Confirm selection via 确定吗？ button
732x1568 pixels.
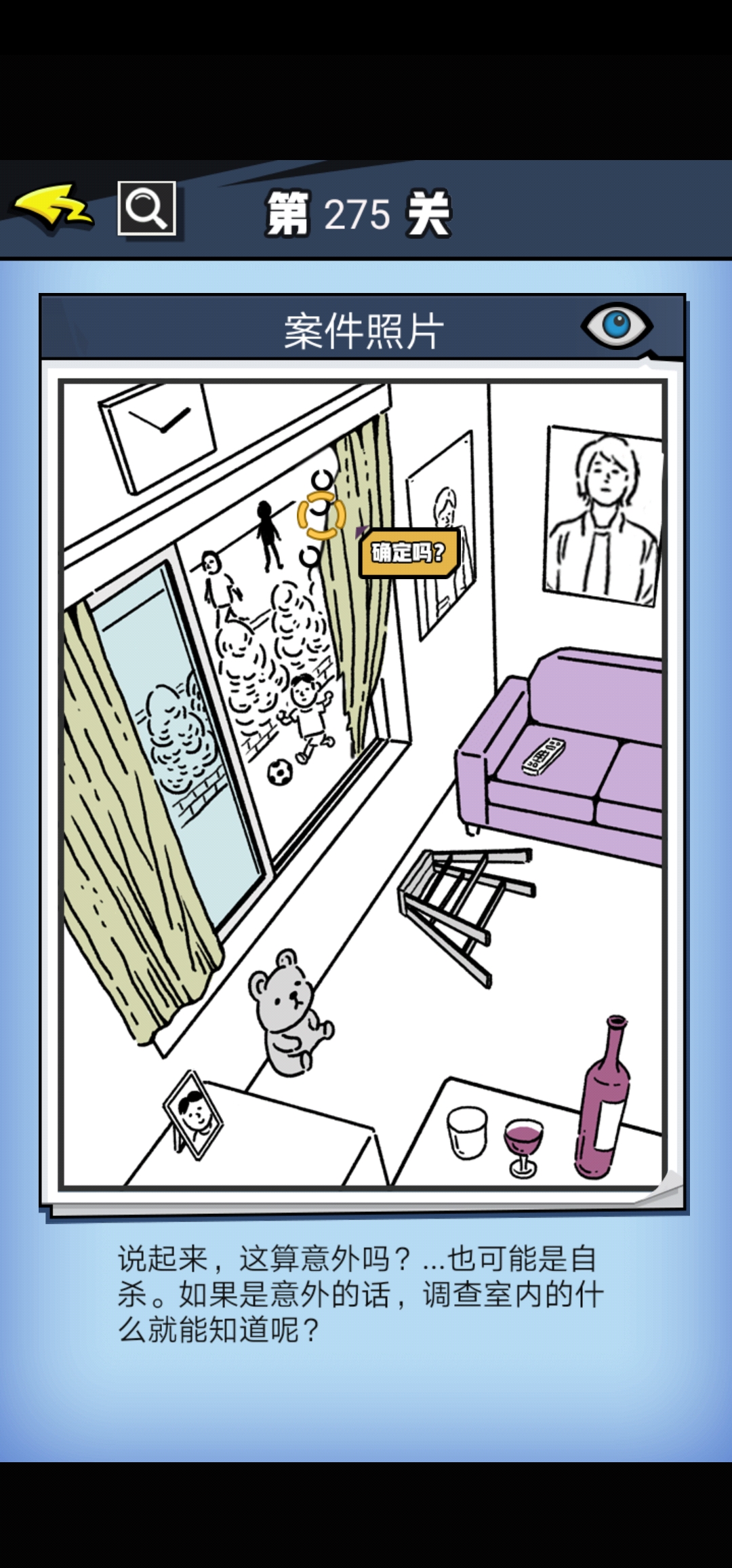(409, 553)
